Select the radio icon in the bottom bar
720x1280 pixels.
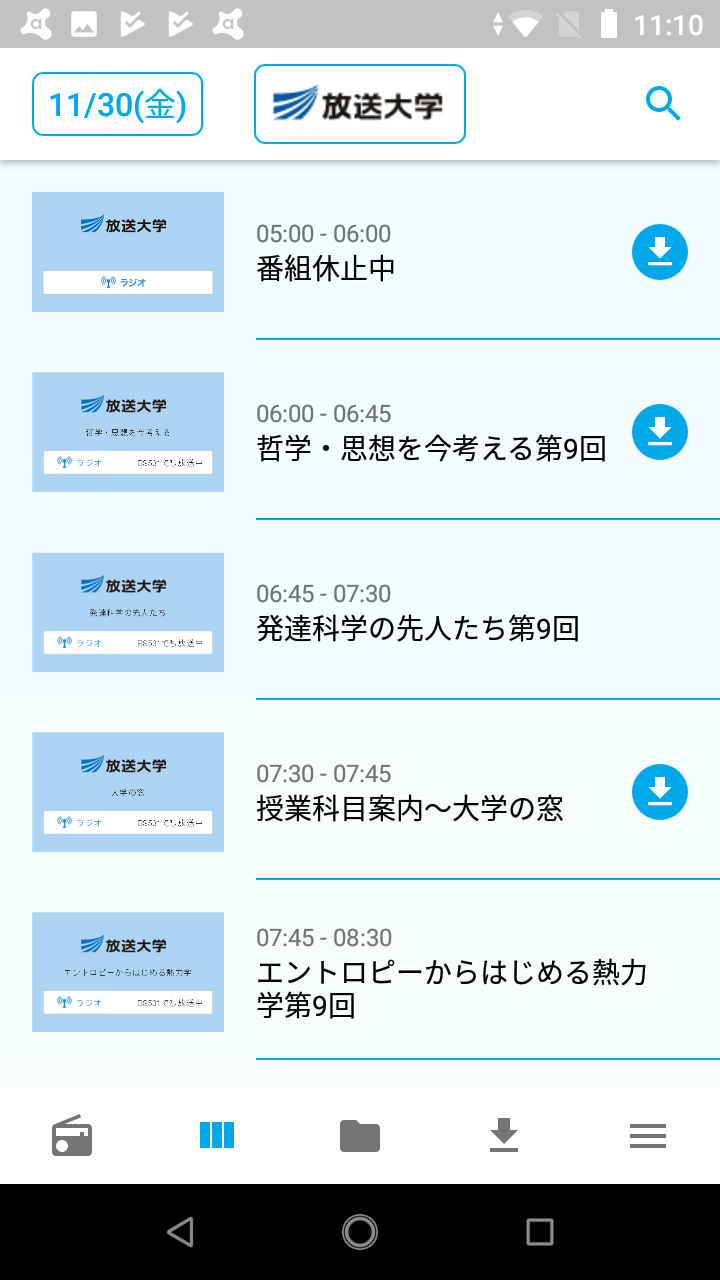point(72,1135)
